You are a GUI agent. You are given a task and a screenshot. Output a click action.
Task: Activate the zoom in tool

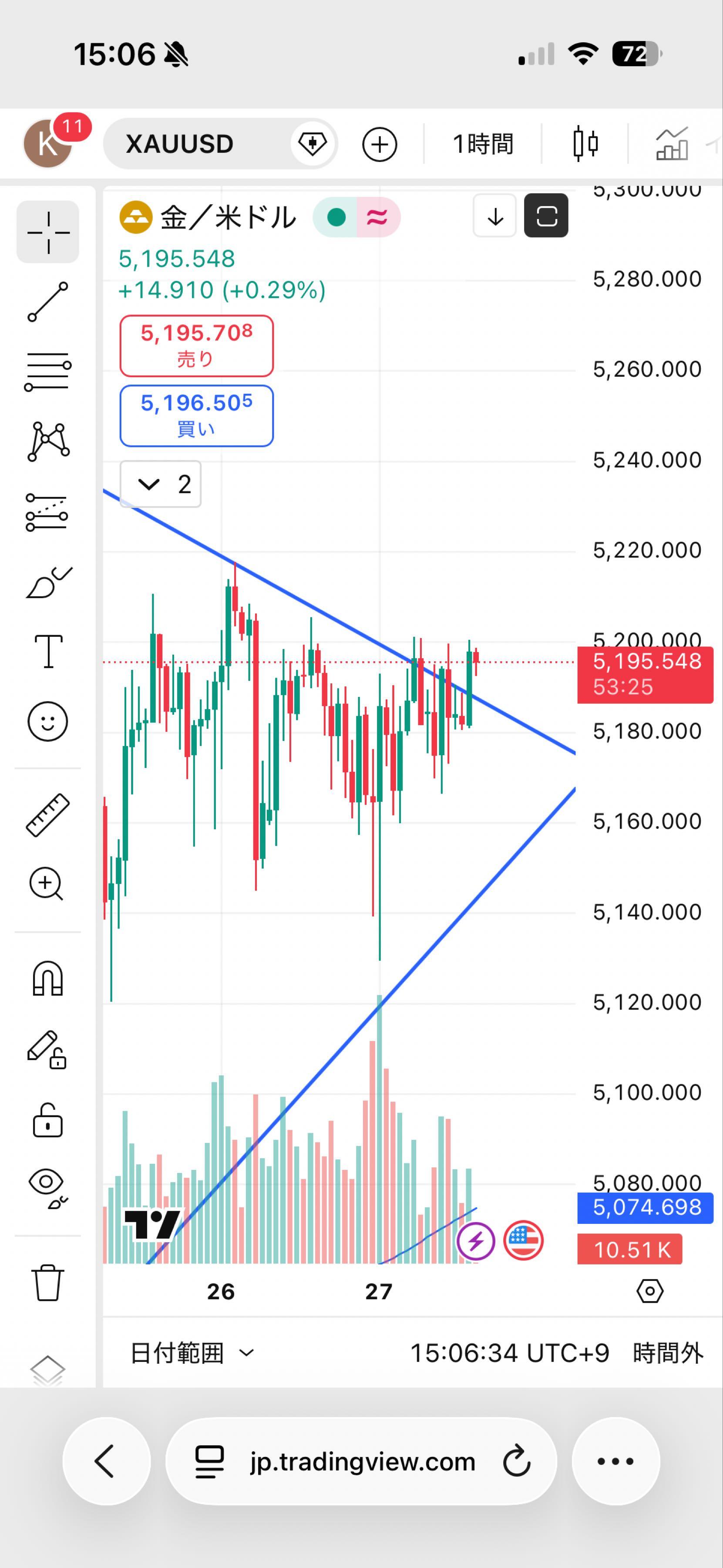pyautogui.click(x=47, y=884)
